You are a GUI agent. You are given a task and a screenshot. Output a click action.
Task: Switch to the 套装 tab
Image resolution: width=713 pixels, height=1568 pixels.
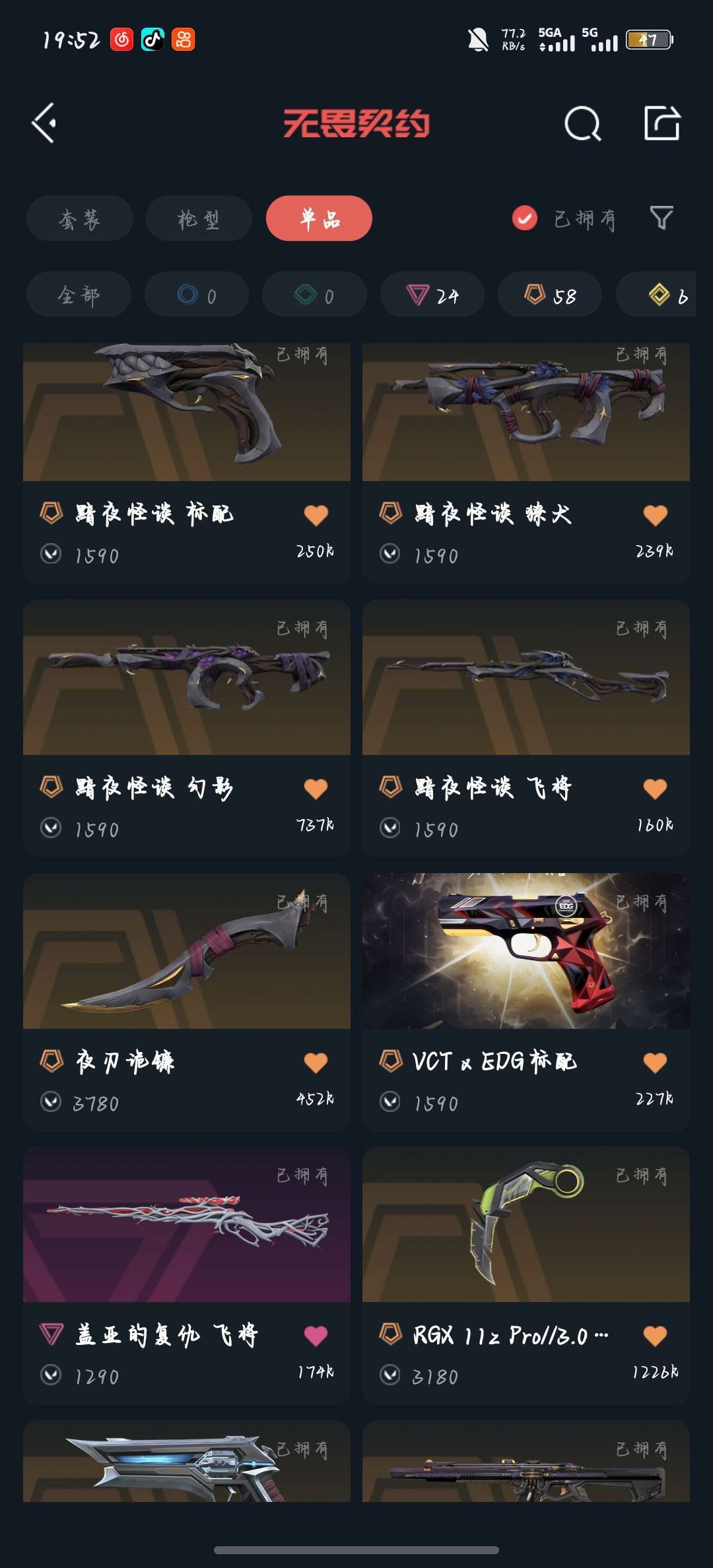[79, 218]
